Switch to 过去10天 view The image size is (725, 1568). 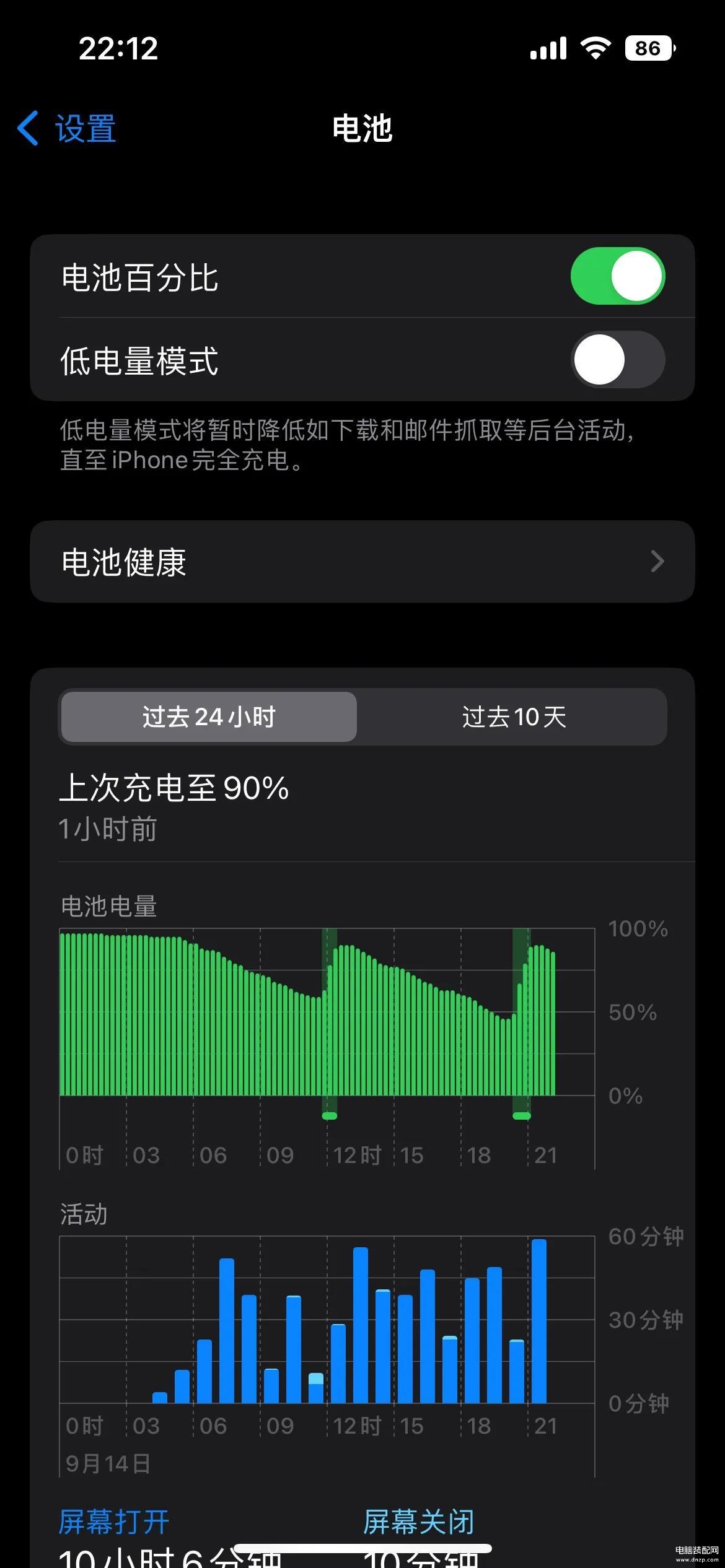tap(513, 716)
